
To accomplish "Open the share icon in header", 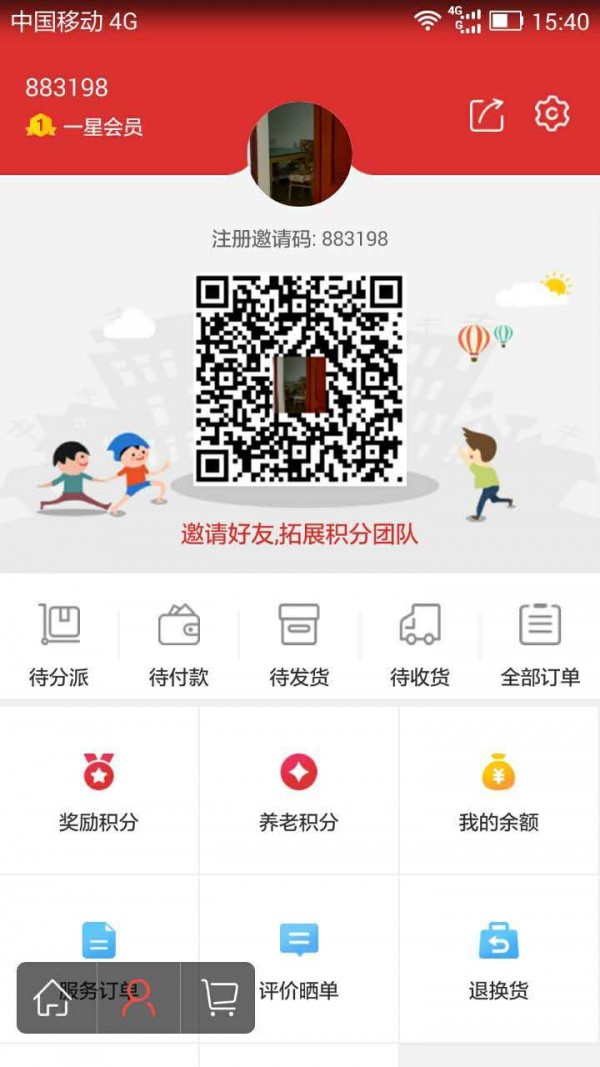I will pyautogui.click(x=487, y=115).
